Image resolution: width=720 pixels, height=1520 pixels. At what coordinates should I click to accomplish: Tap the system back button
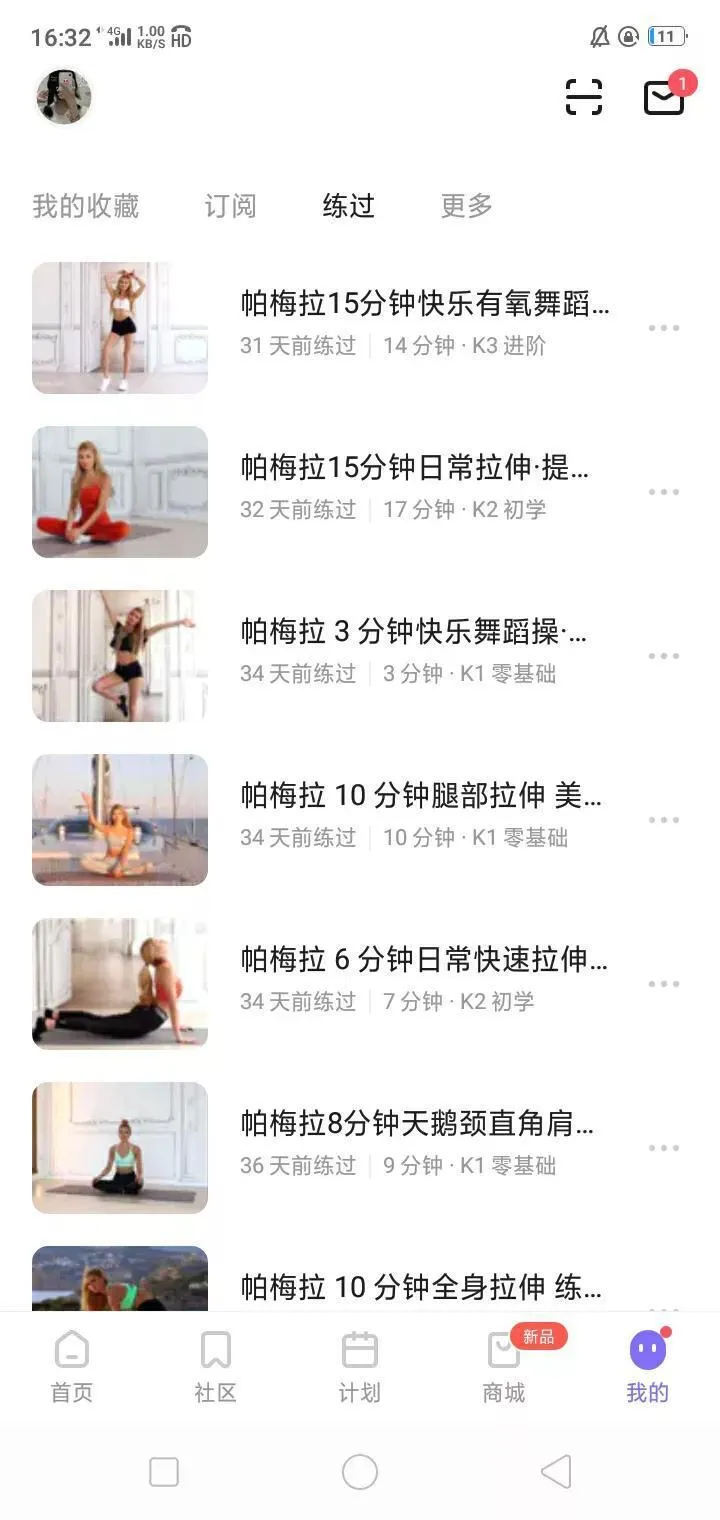pyautogui.click(x=556, y=1472)
